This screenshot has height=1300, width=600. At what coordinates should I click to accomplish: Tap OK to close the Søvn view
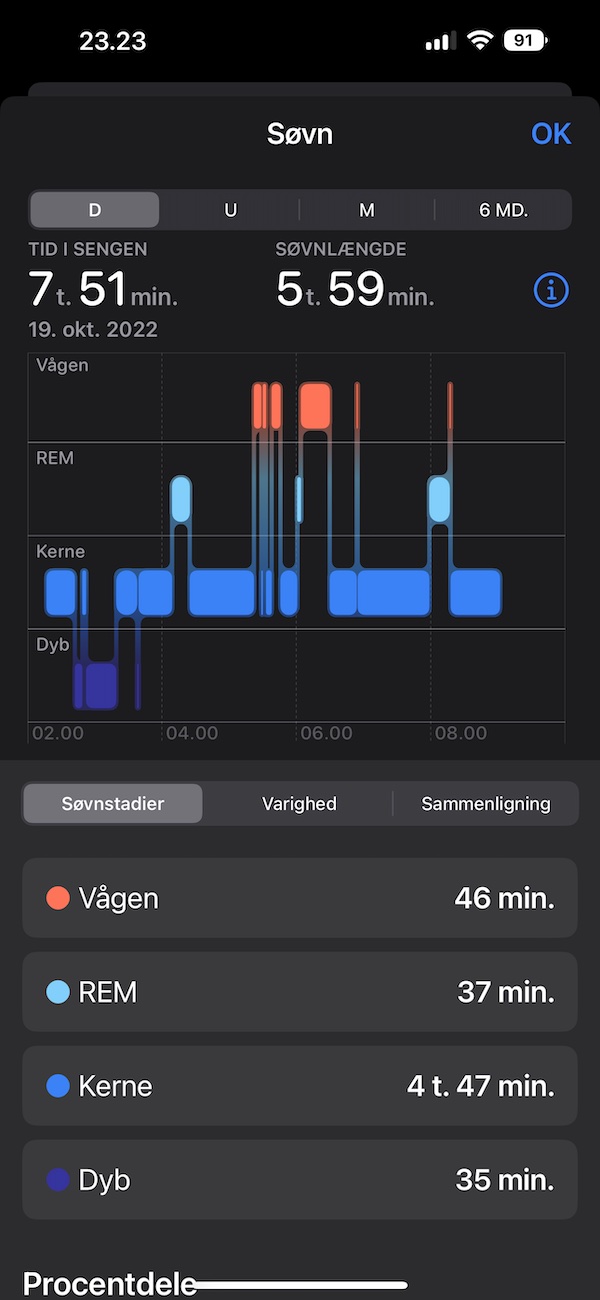pos(551,133)
